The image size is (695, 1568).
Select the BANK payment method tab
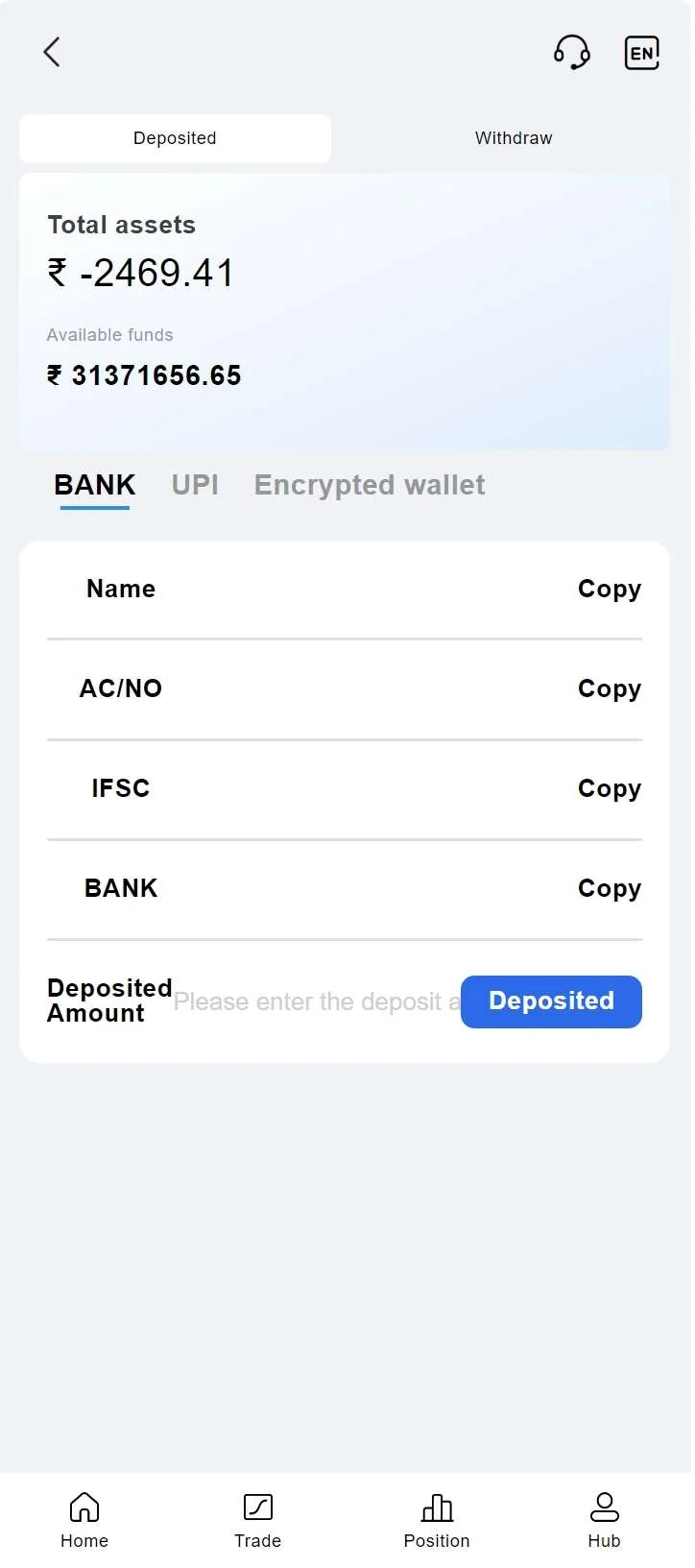tap(95, 485)
